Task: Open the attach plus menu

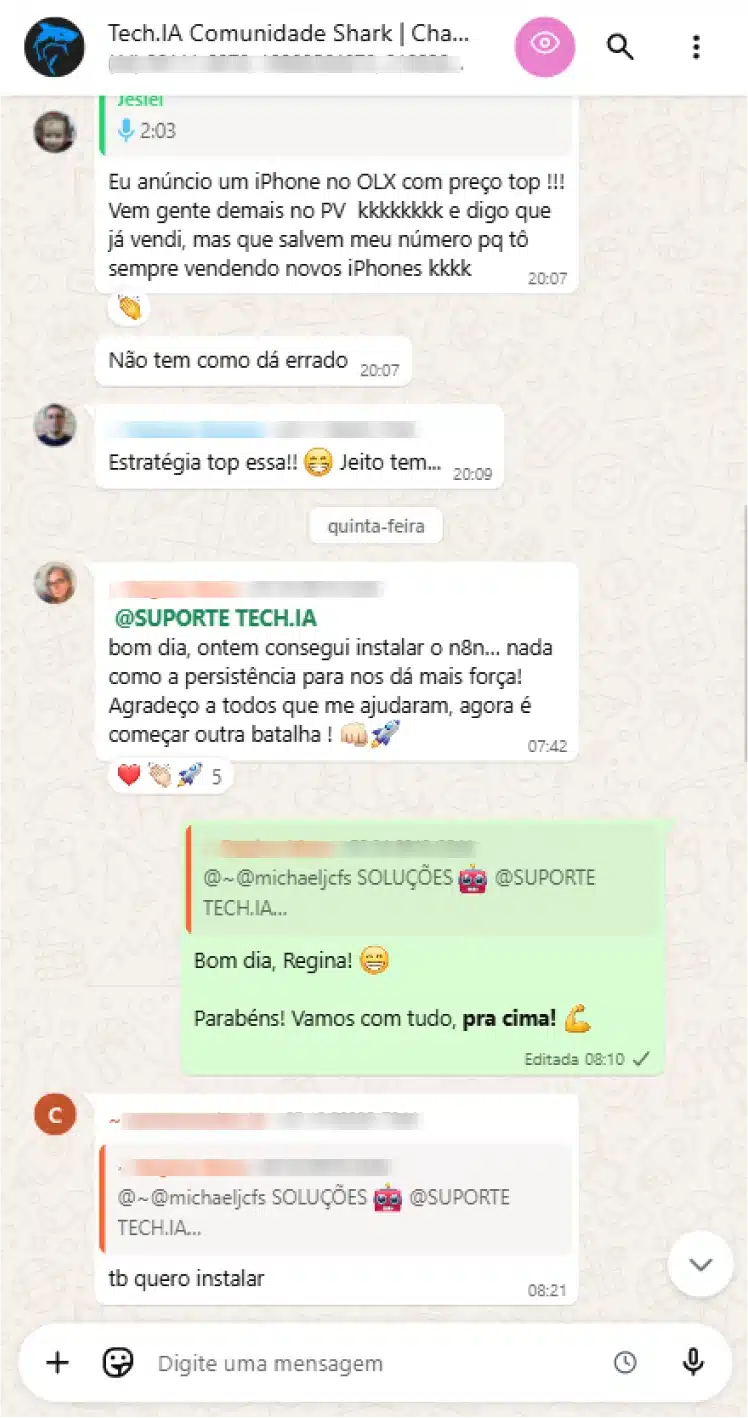Action: (x=58, y=1362)
